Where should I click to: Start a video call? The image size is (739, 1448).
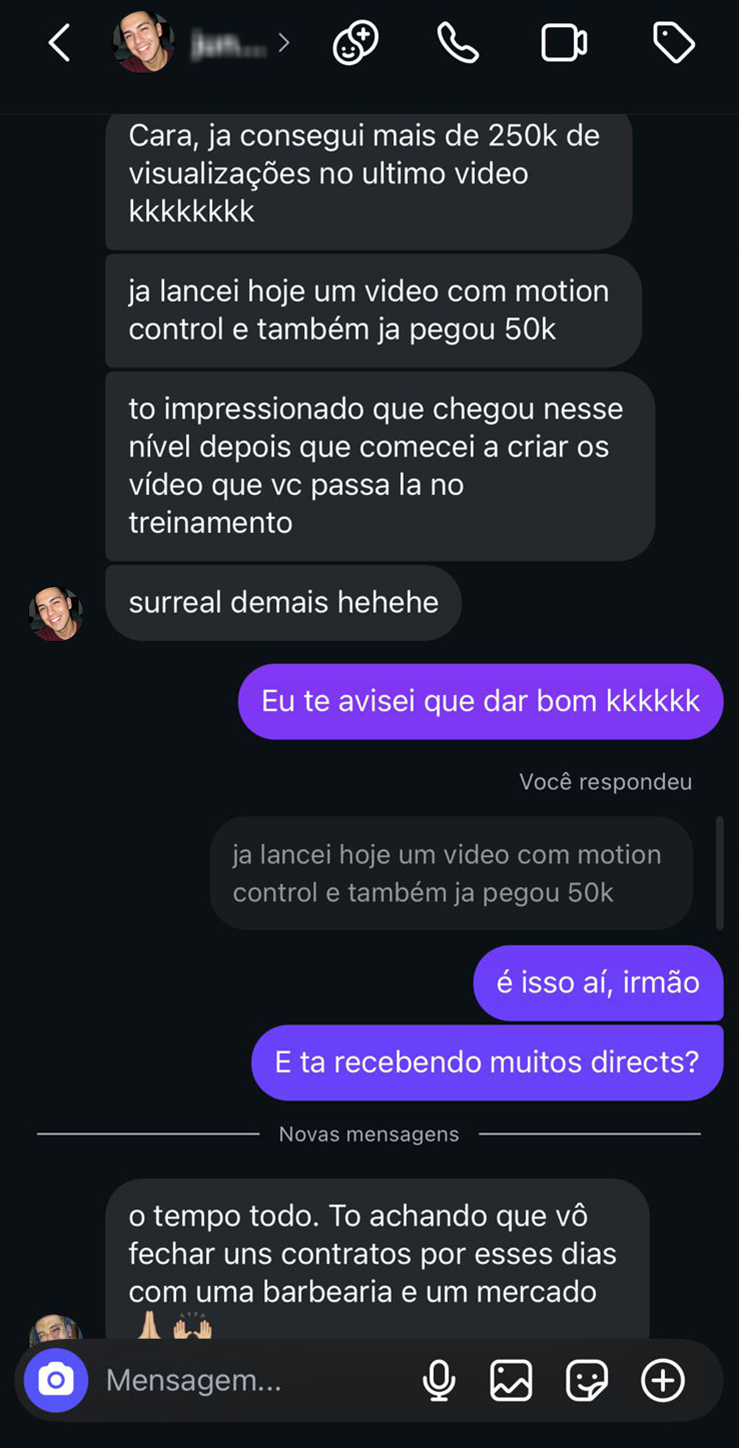tap(565, 42)
